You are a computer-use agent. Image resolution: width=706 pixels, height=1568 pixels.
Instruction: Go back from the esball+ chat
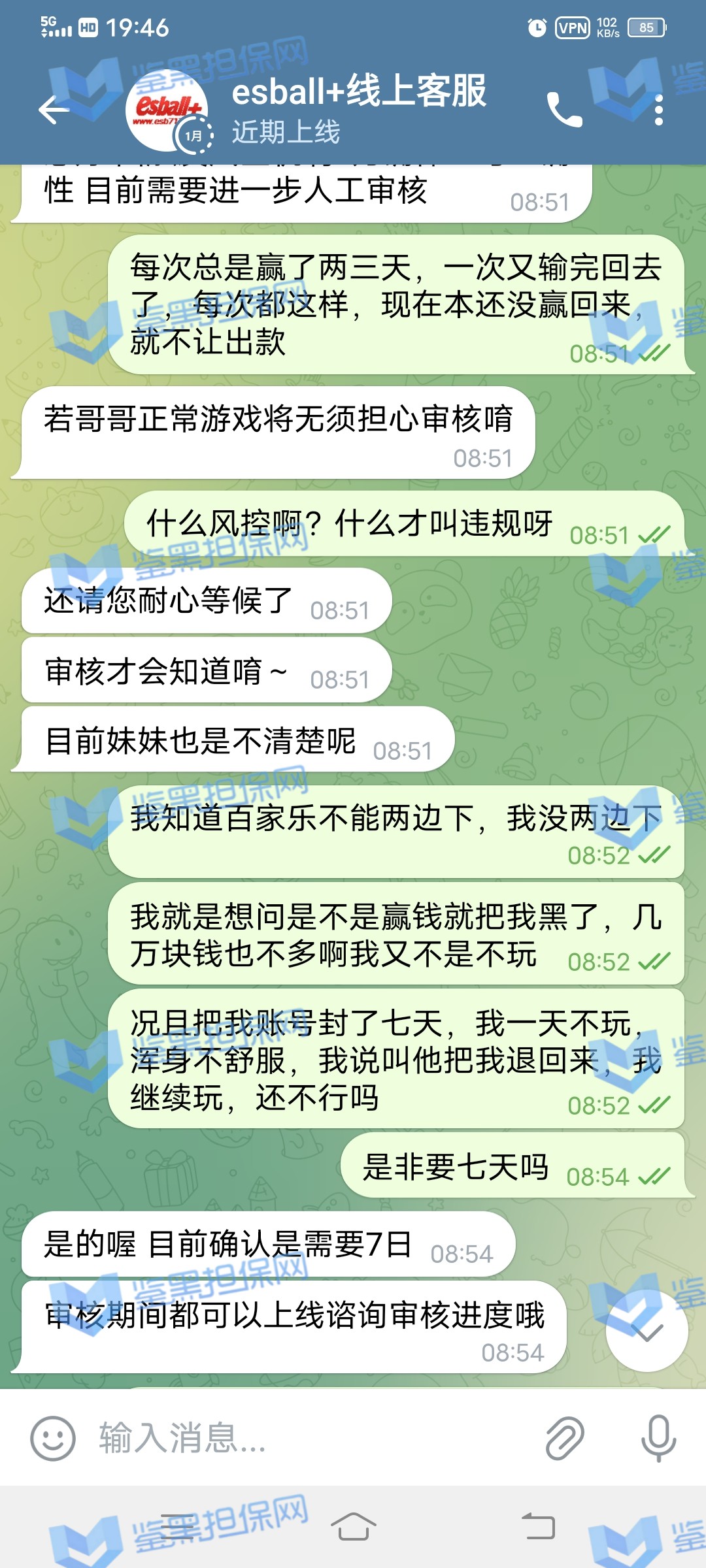54,110
